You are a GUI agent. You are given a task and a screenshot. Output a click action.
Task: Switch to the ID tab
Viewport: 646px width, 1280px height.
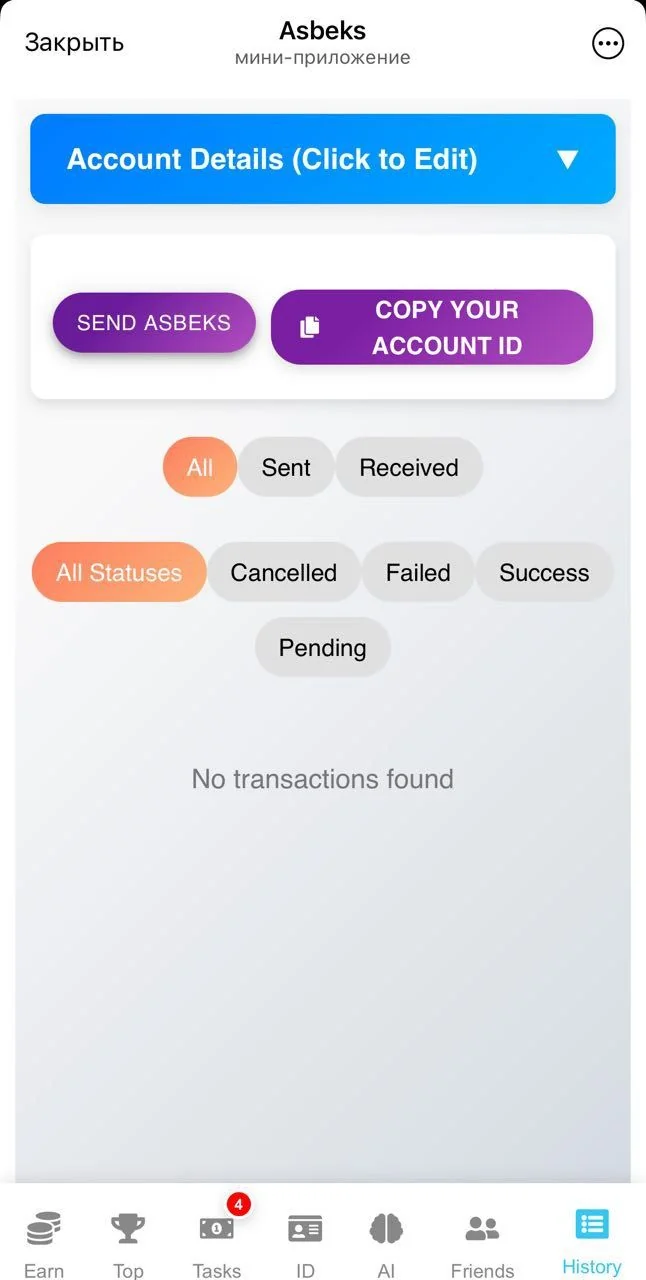click(305, 1241)
